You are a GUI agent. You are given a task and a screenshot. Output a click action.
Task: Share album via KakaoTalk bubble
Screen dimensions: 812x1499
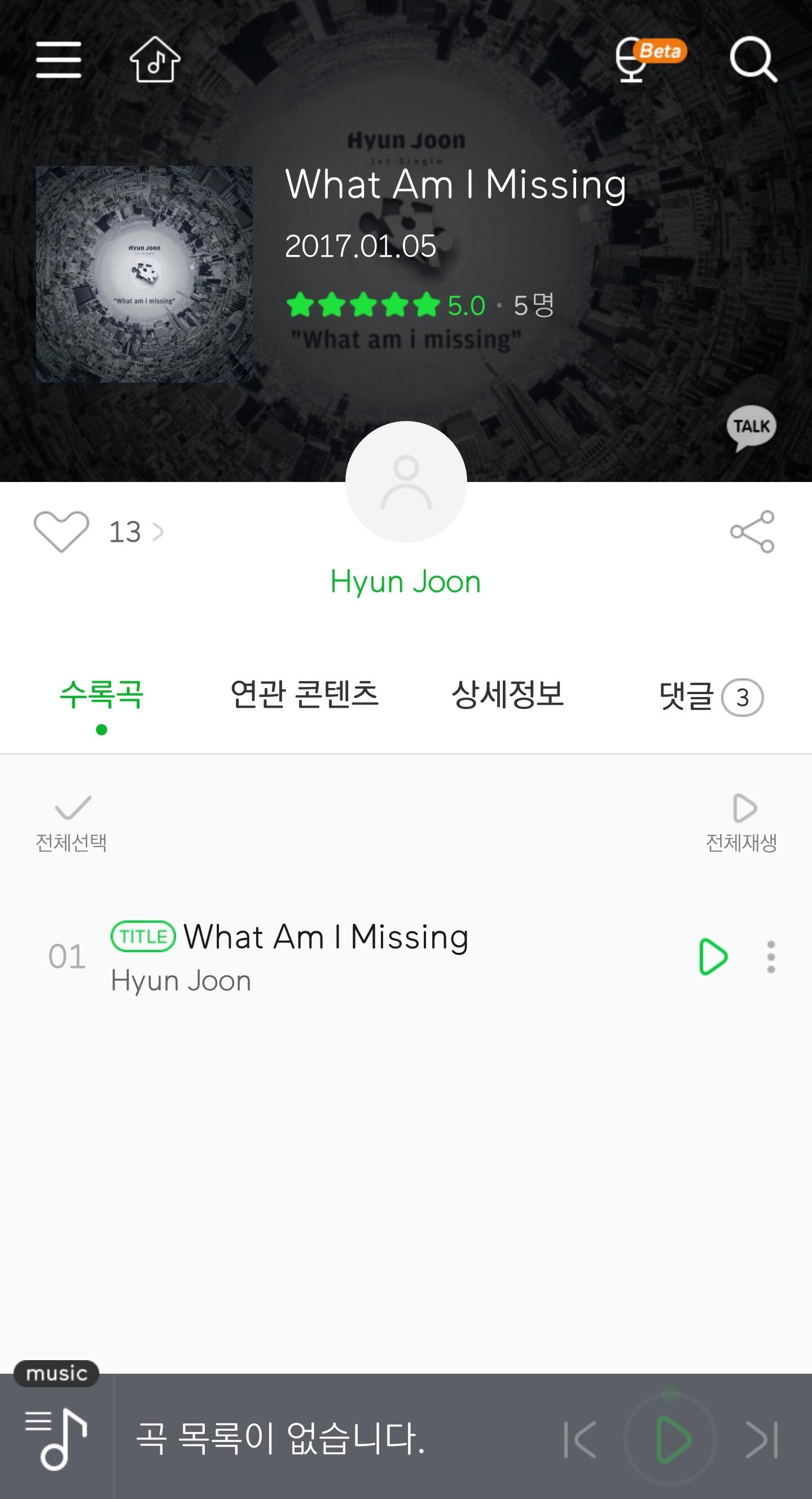[x=751, y=428]
